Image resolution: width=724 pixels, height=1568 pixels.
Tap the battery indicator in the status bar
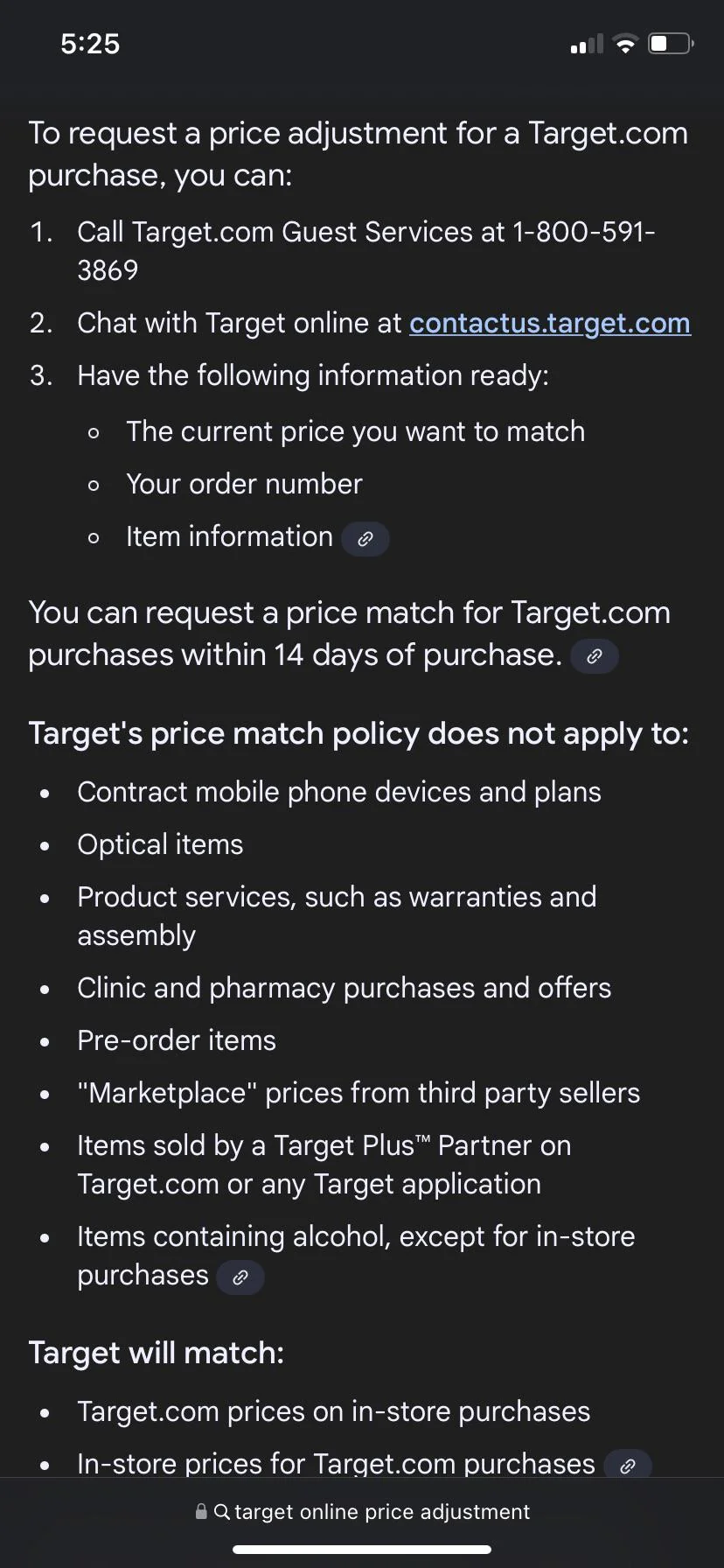tap(670, 42)
